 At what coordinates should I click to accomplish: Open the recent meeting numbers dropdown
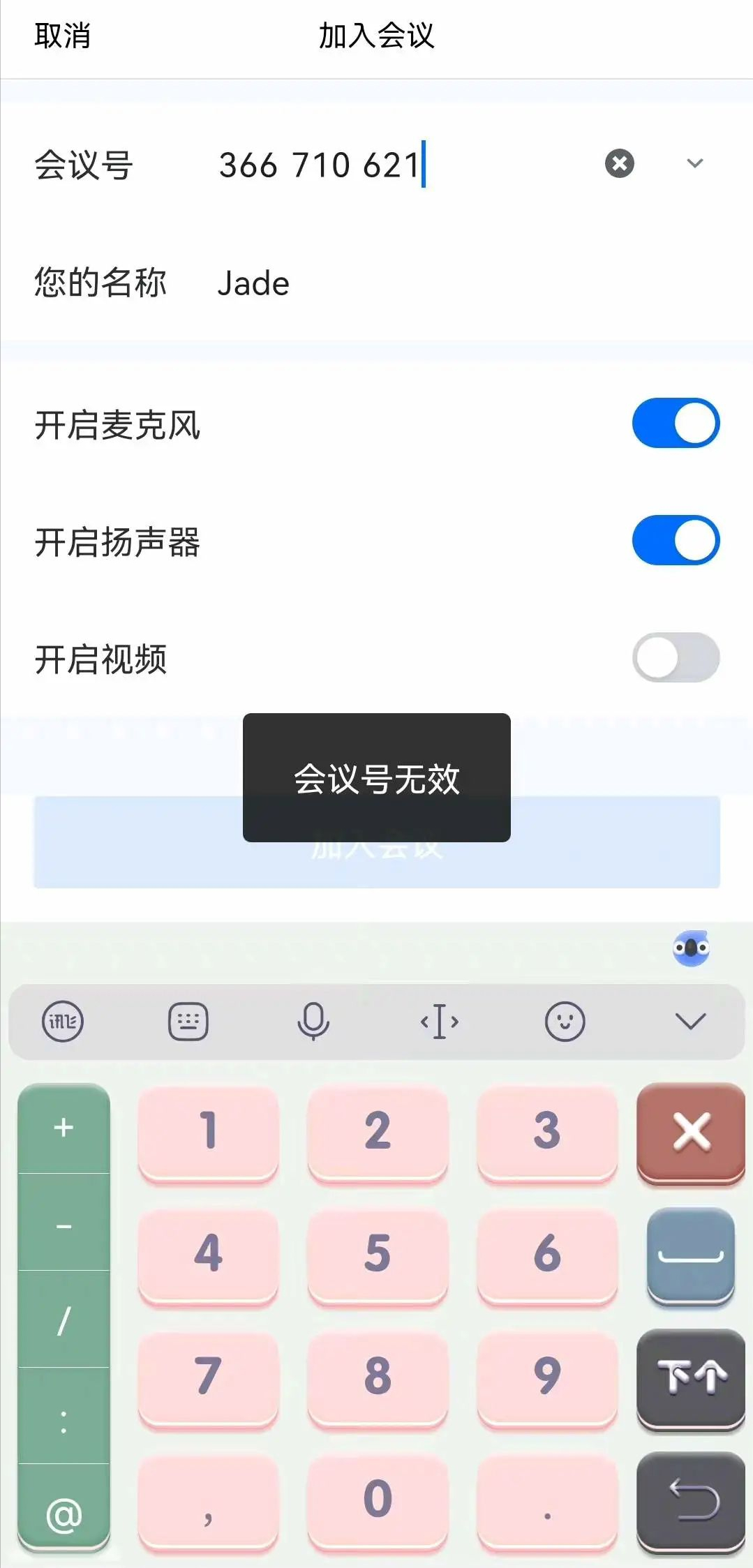[694, 163]
